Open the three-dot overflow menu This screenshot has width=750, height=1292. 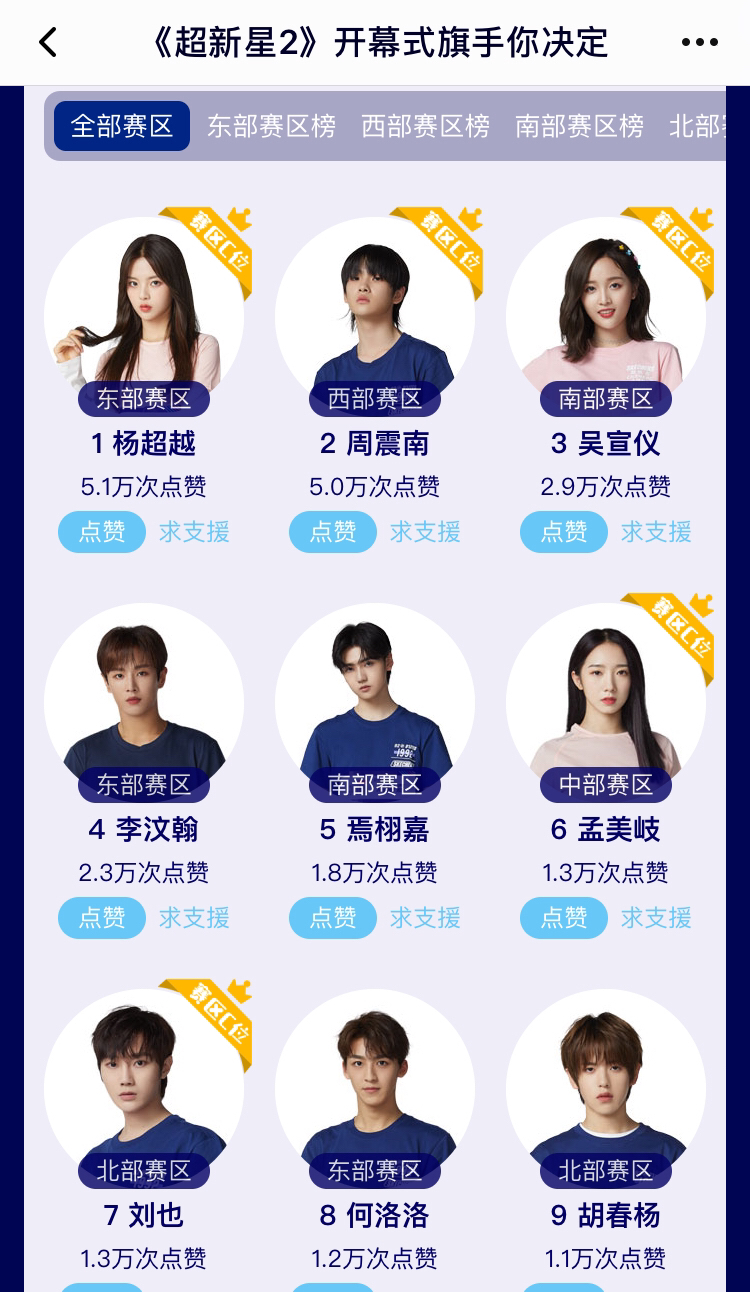[x=699, y=43]
